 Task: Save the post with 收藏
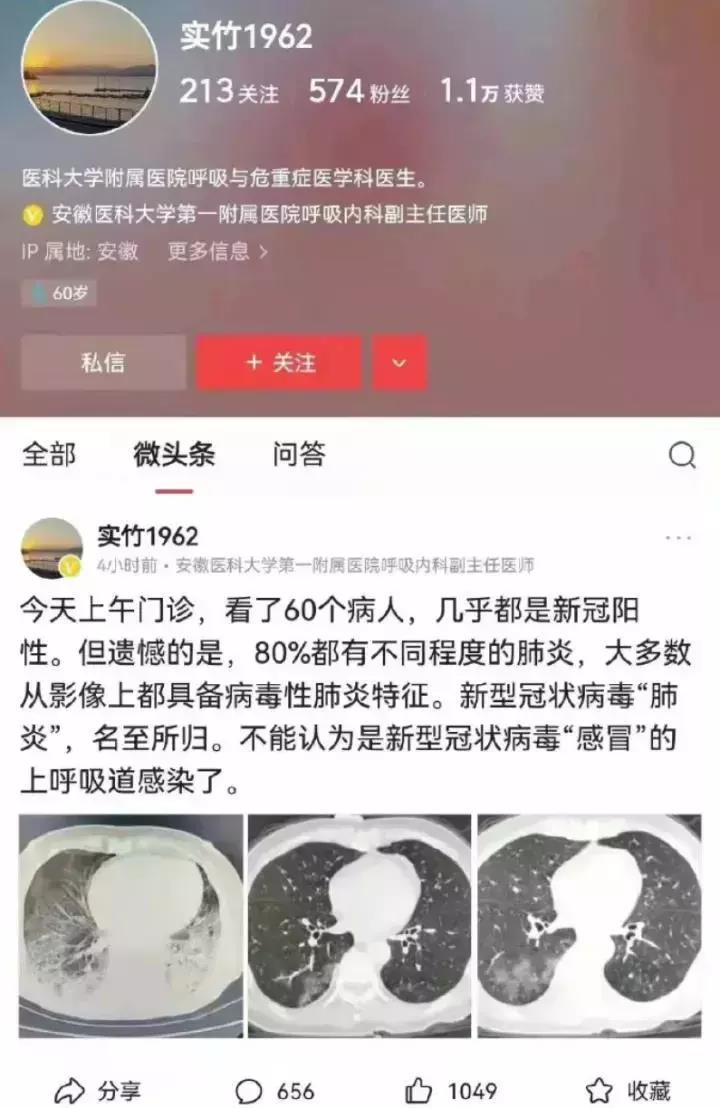tap(628, 1090)
